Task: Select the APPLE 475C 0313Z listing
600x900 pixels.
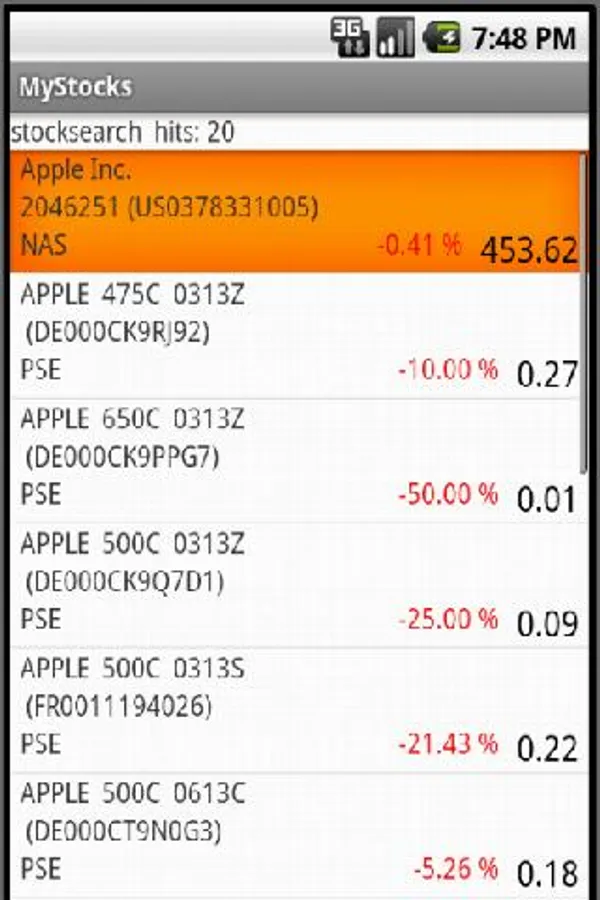Action: [295, 334]
